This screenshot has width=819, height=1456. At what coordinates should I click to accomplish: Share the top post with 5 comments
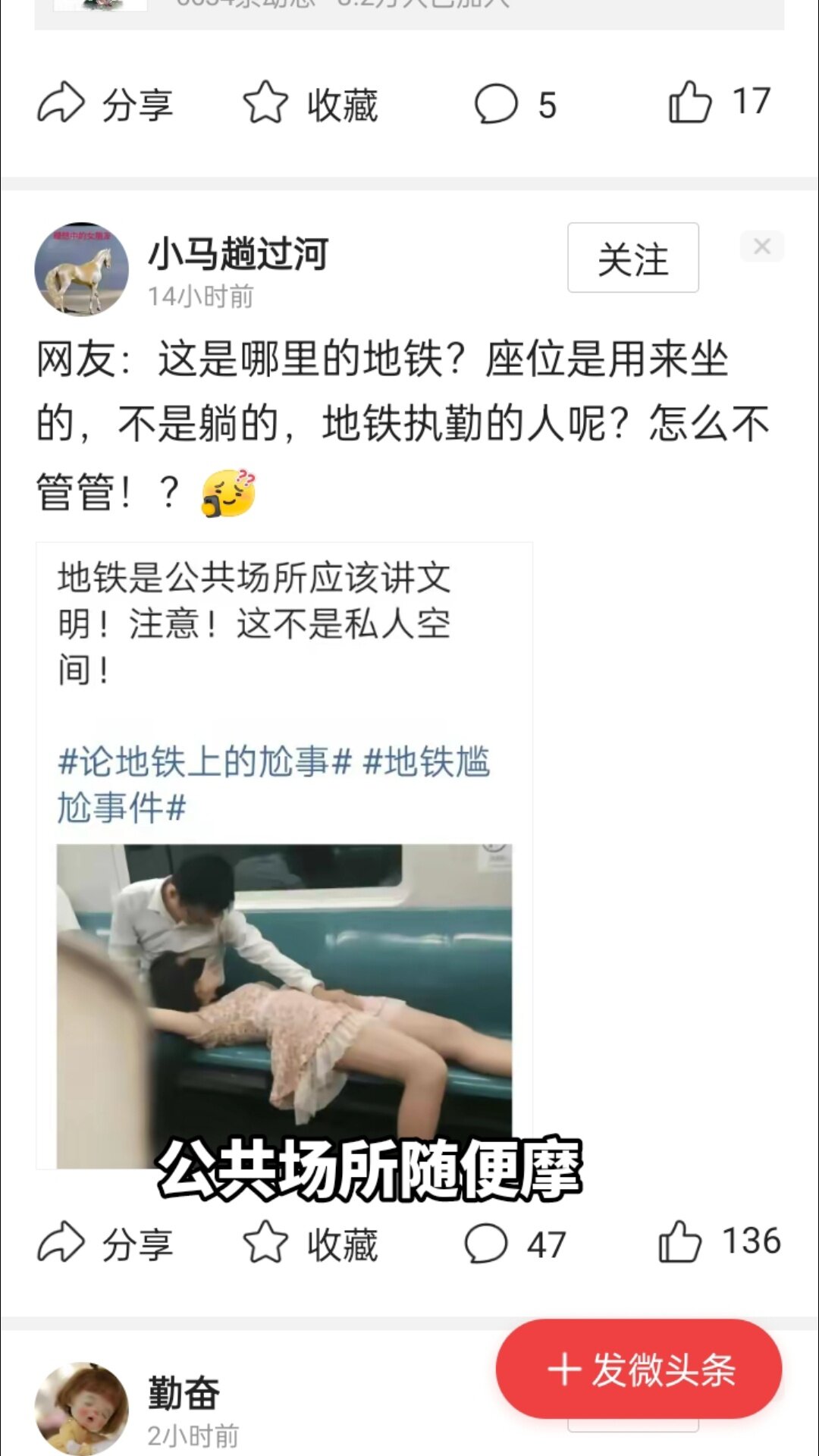pos(105,104)
